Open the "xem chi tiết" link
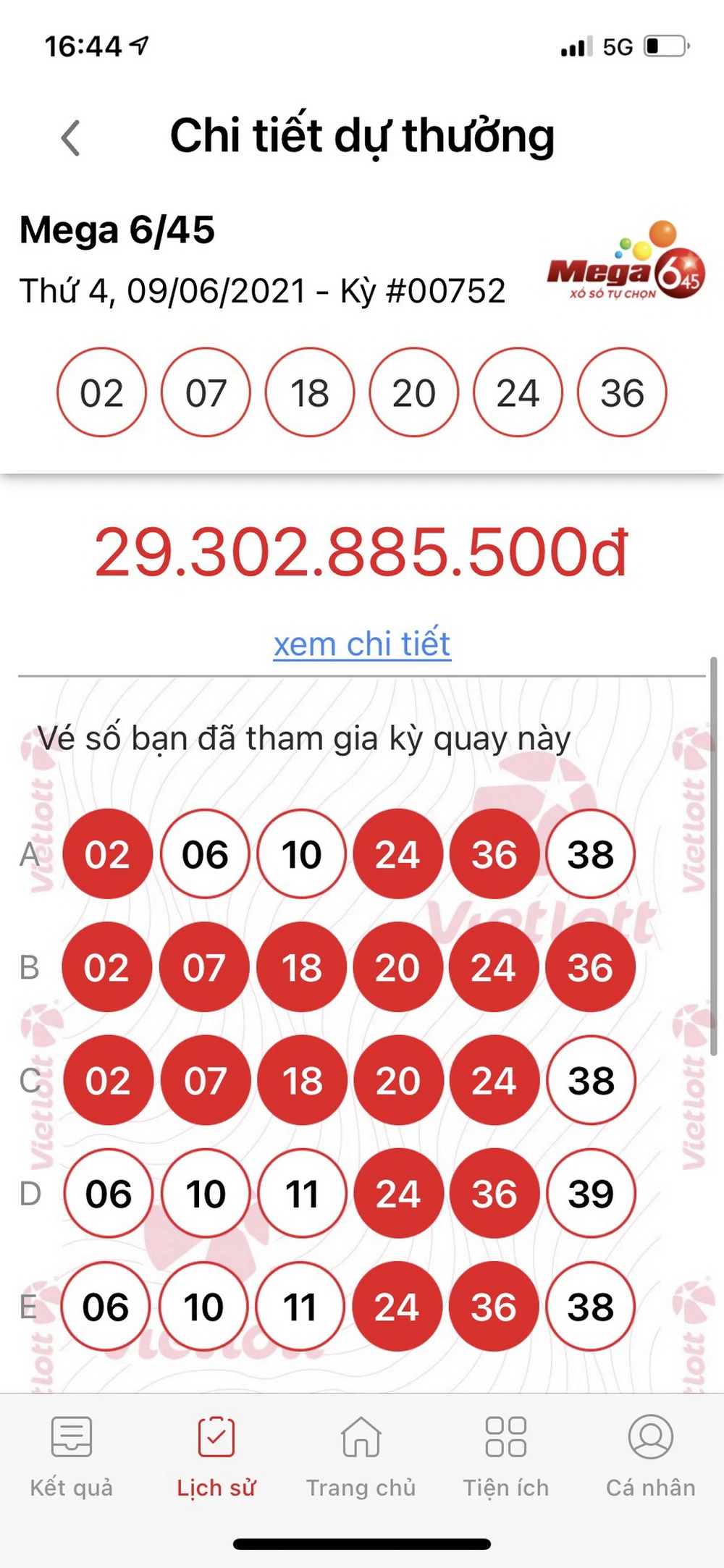 [x=362, y=644]
